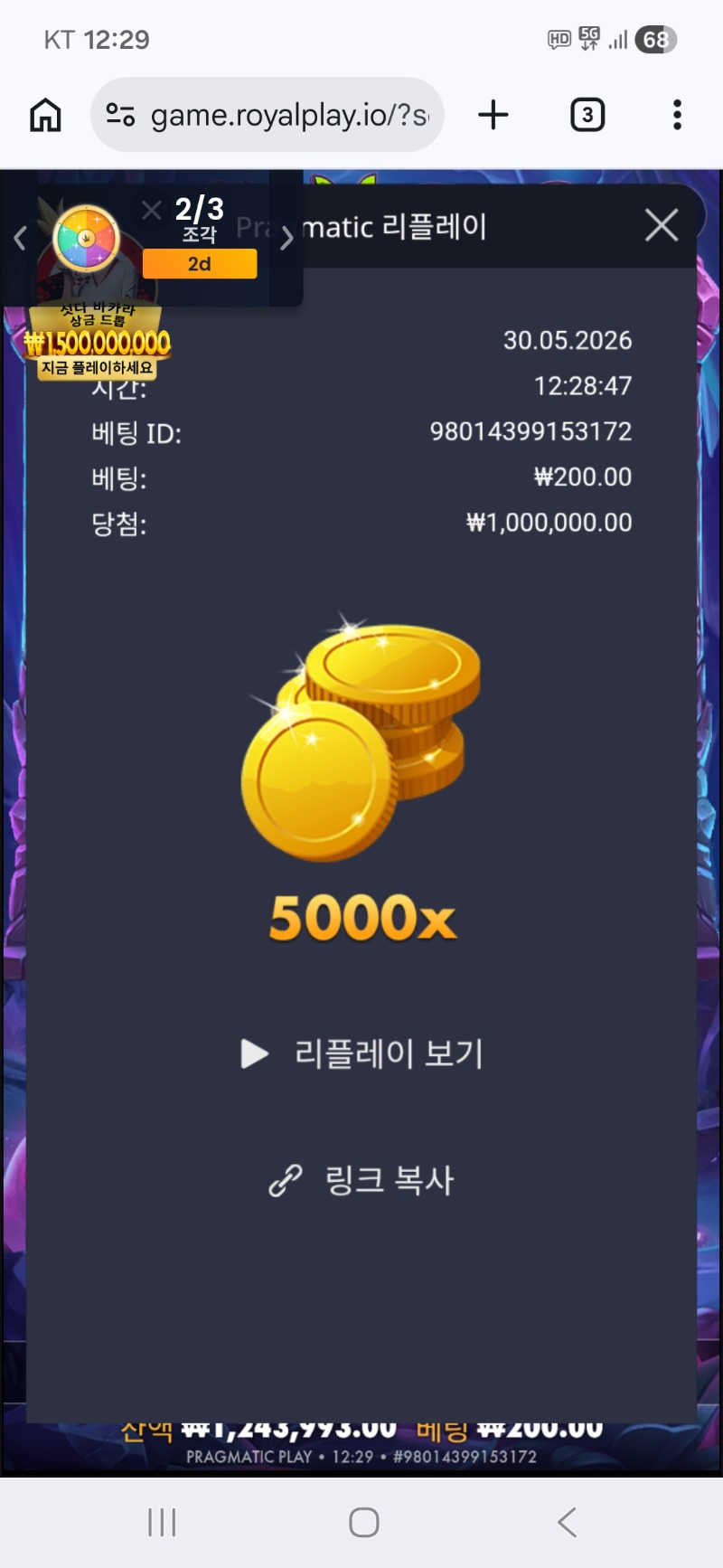The width and height of the screenshot is (723, 1568).
Task: Open the browser overflow menu
Action: (677, 115)
